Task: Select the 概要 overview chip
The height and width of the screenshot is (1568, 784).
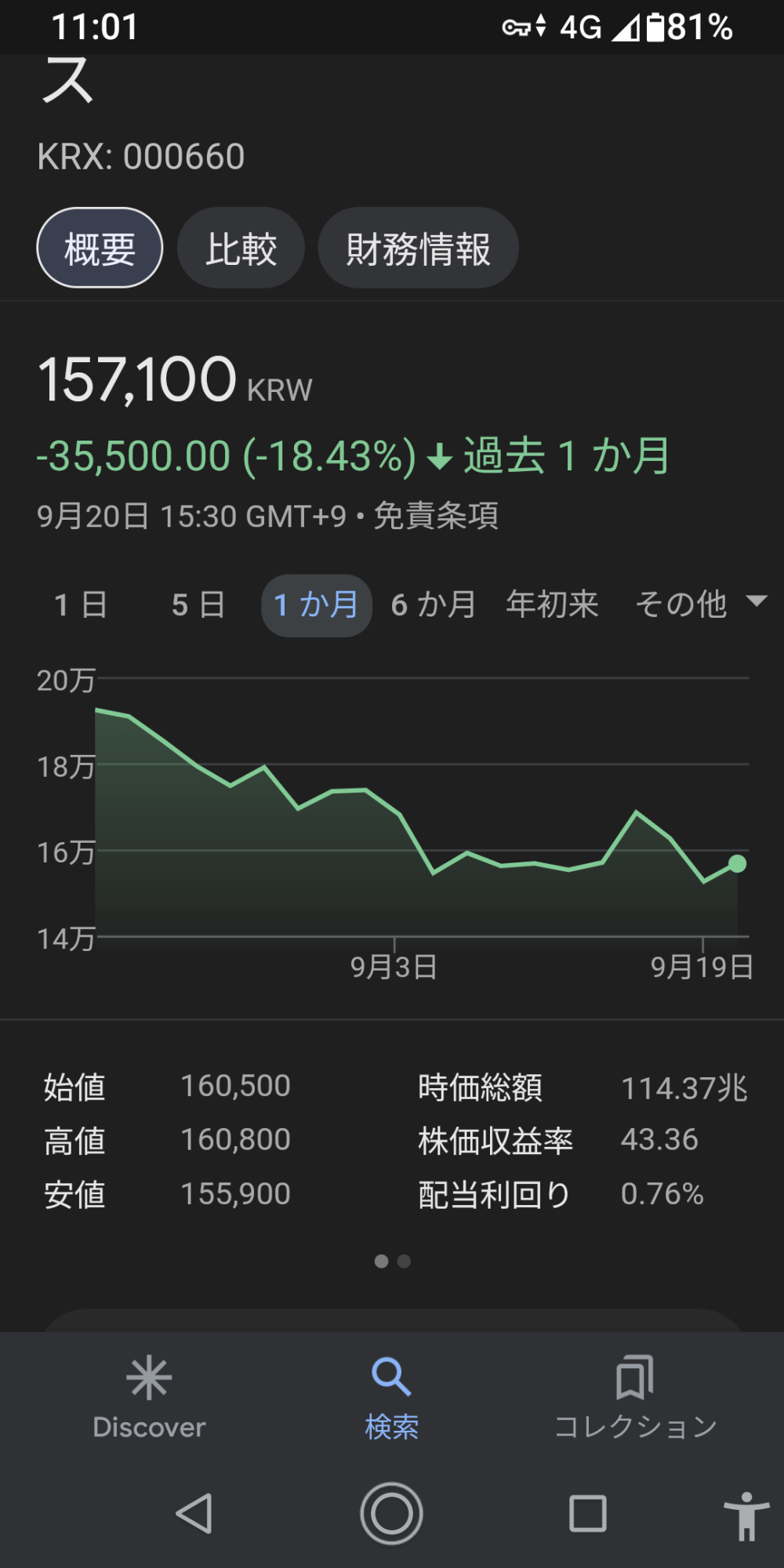Action: (x=100, y=248)
